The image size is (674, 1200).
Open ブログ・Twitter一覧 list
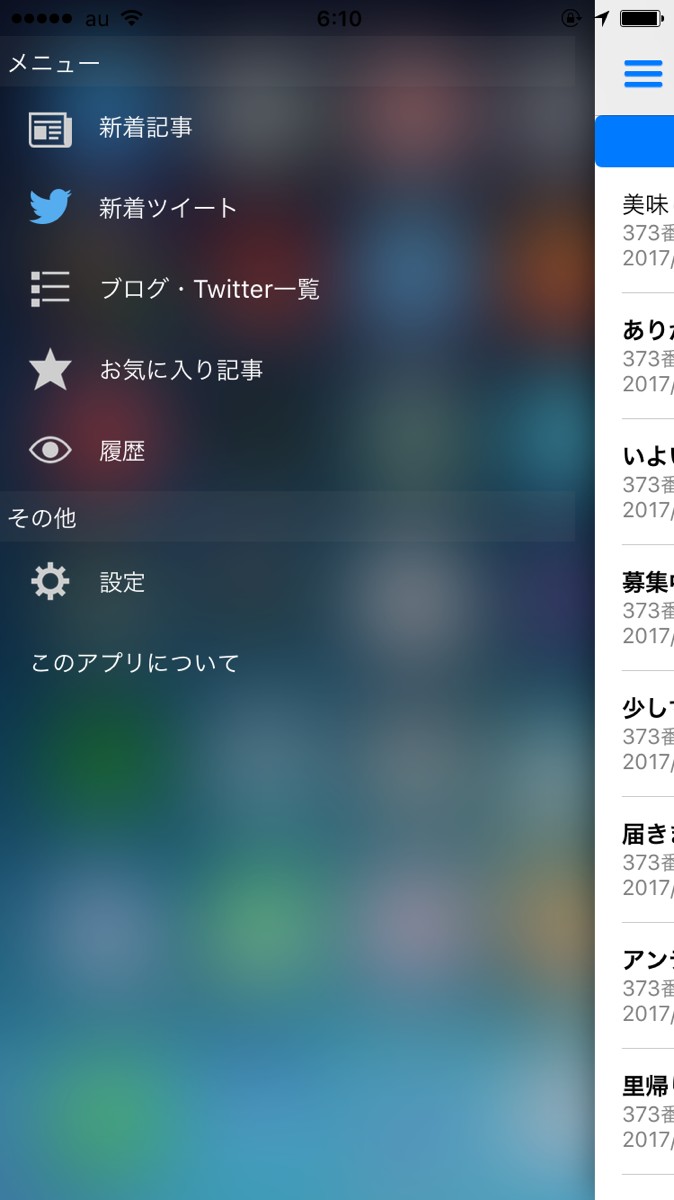(x=208, y=290)
